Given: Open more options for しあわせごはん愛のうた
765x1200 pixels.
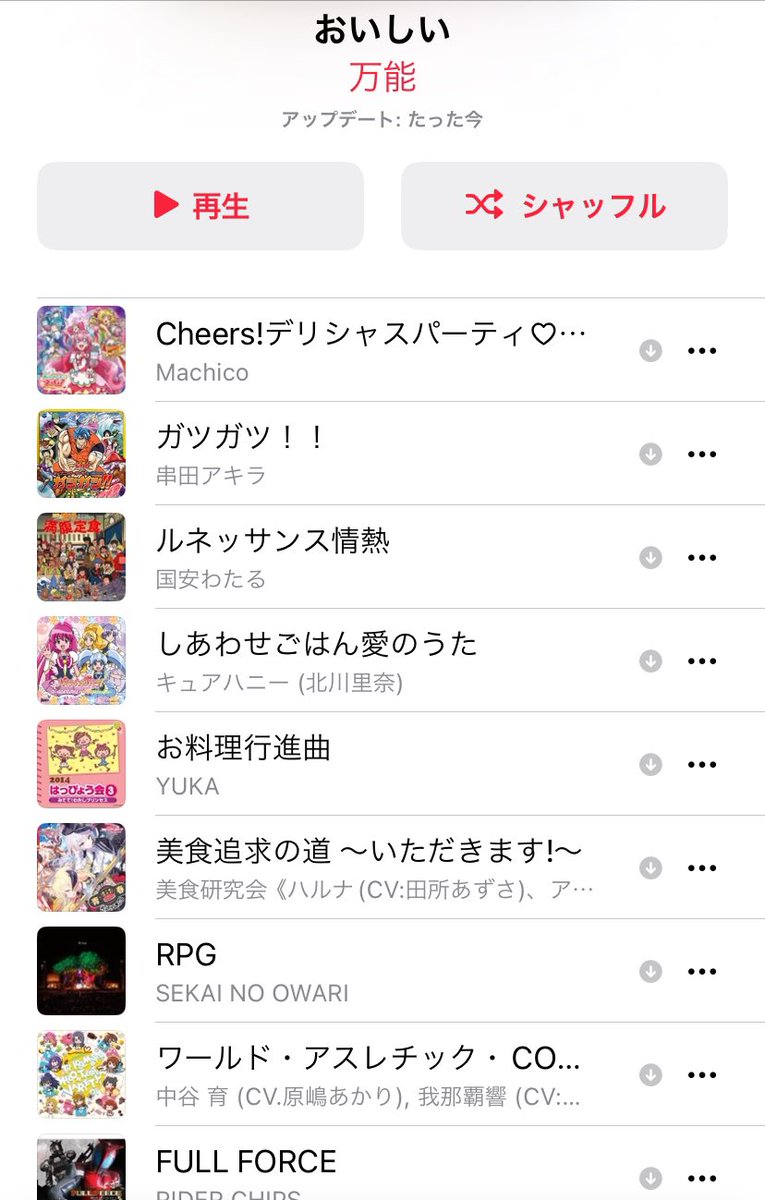Looking at the screenshot, I should pyautogui.click(x=703, y=661).
